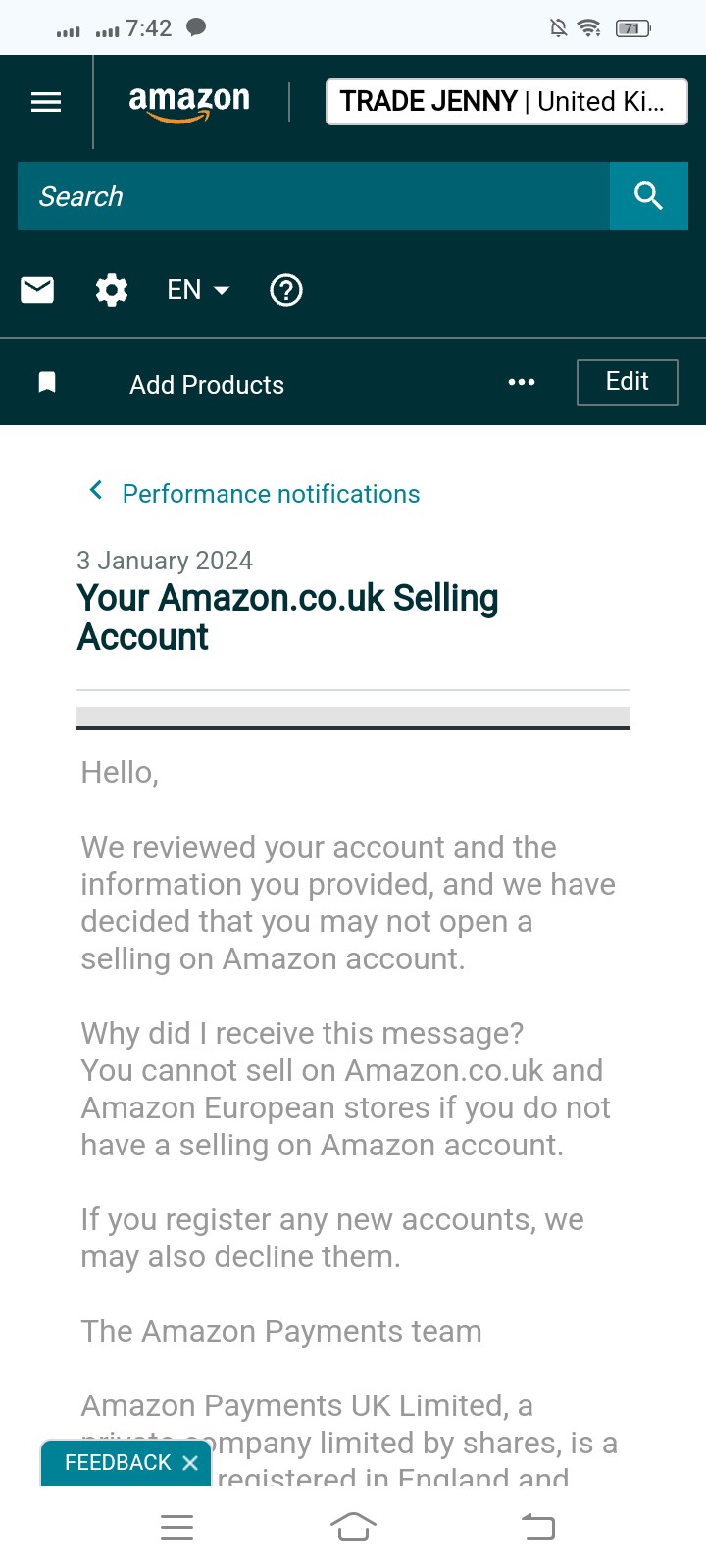
Task: Open the help question mark
Action: point(286,290)
